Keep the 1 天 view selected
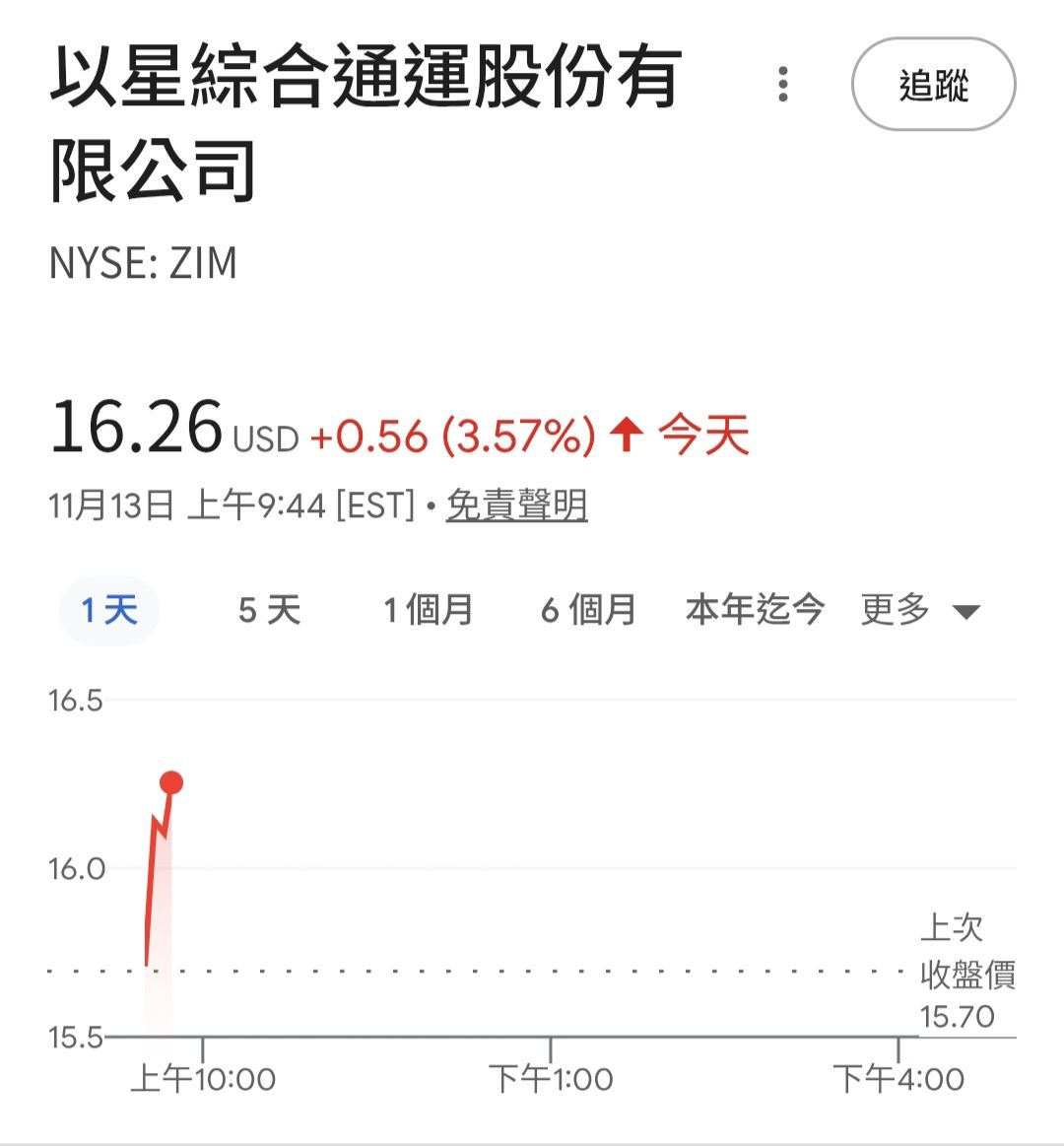This screenshot has height=1146, width=1064. pyautogui.click(x=108, y=609)
